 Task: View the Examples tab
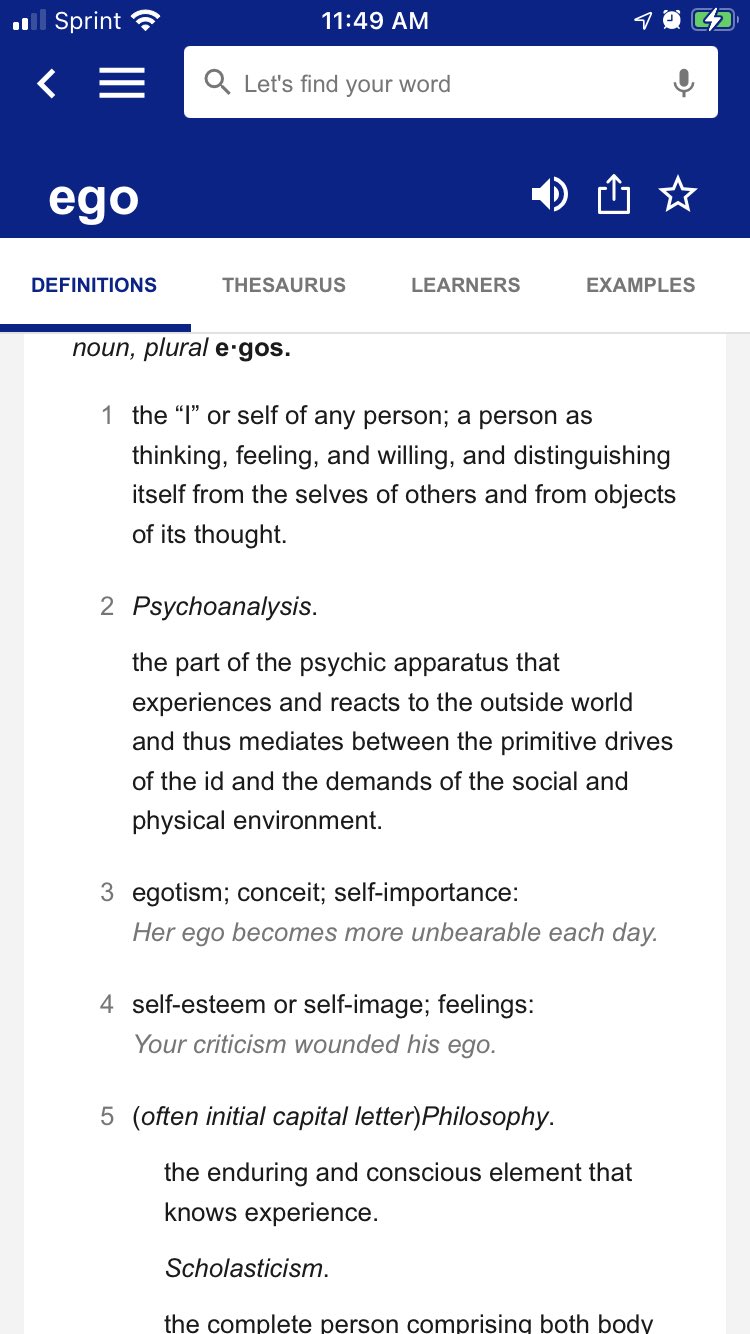tap(641, 285)
